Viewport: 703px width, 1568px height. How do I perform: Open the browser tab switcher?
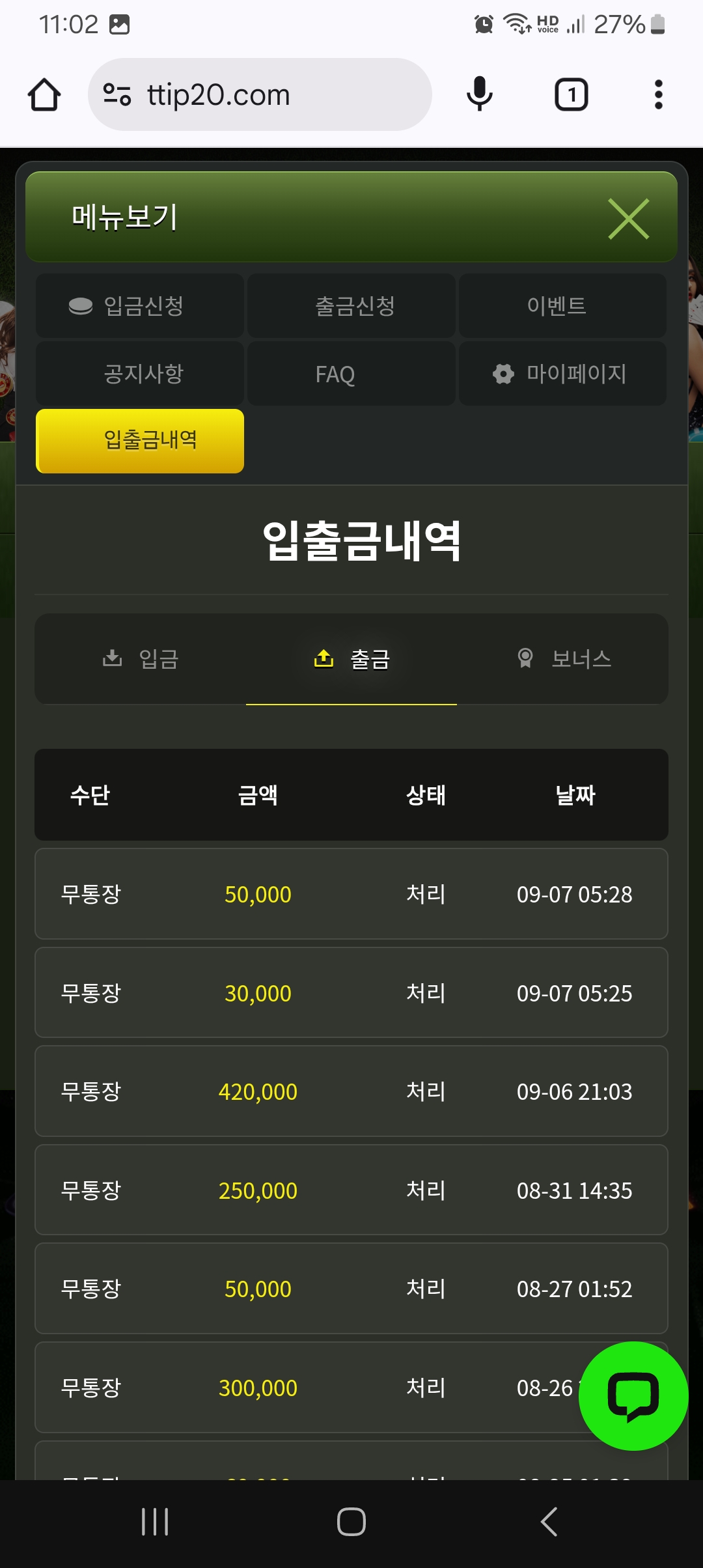pos(571,95)
